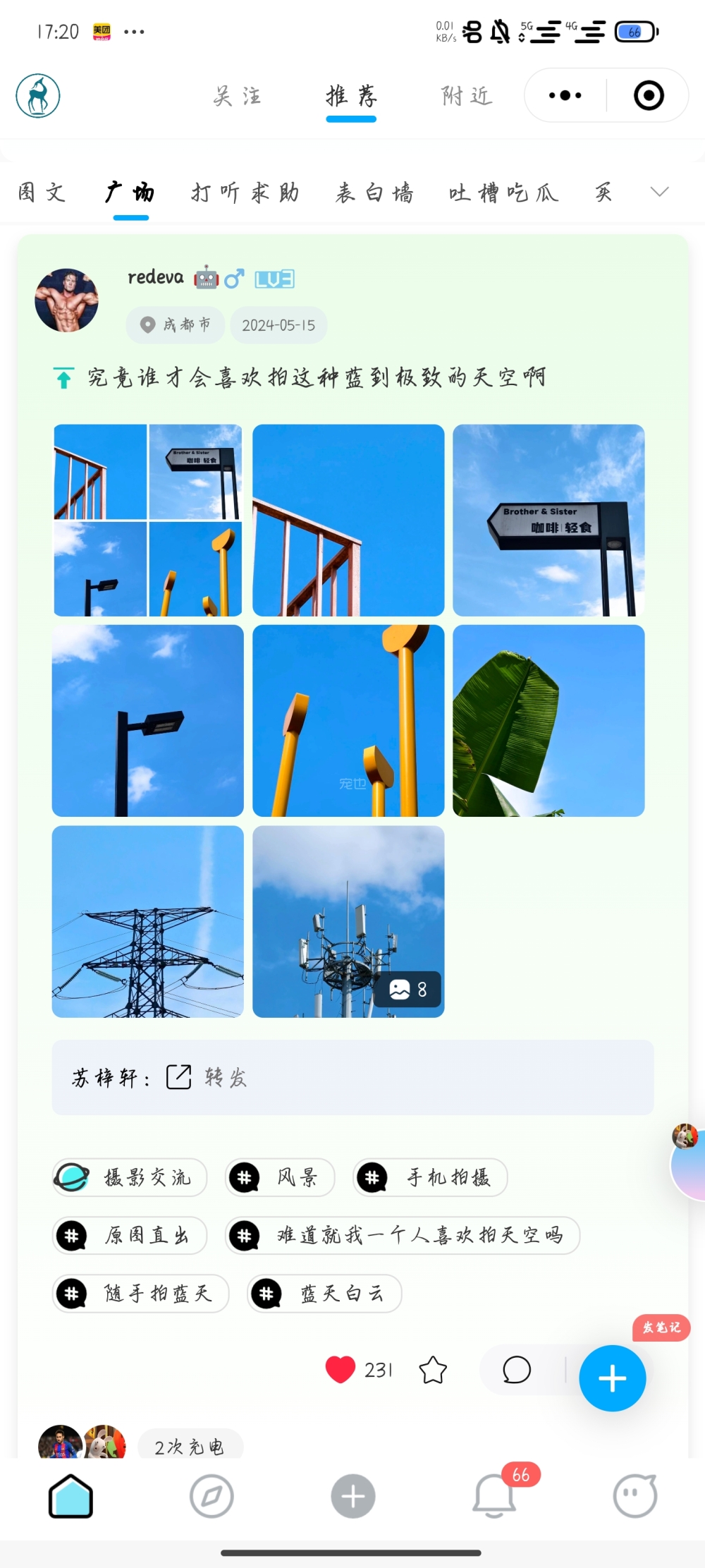Image resolution: width=705 pixels, height=1568 pixels.
Task: Open redeva's profile avatar
Action: [x=67, y=300]
